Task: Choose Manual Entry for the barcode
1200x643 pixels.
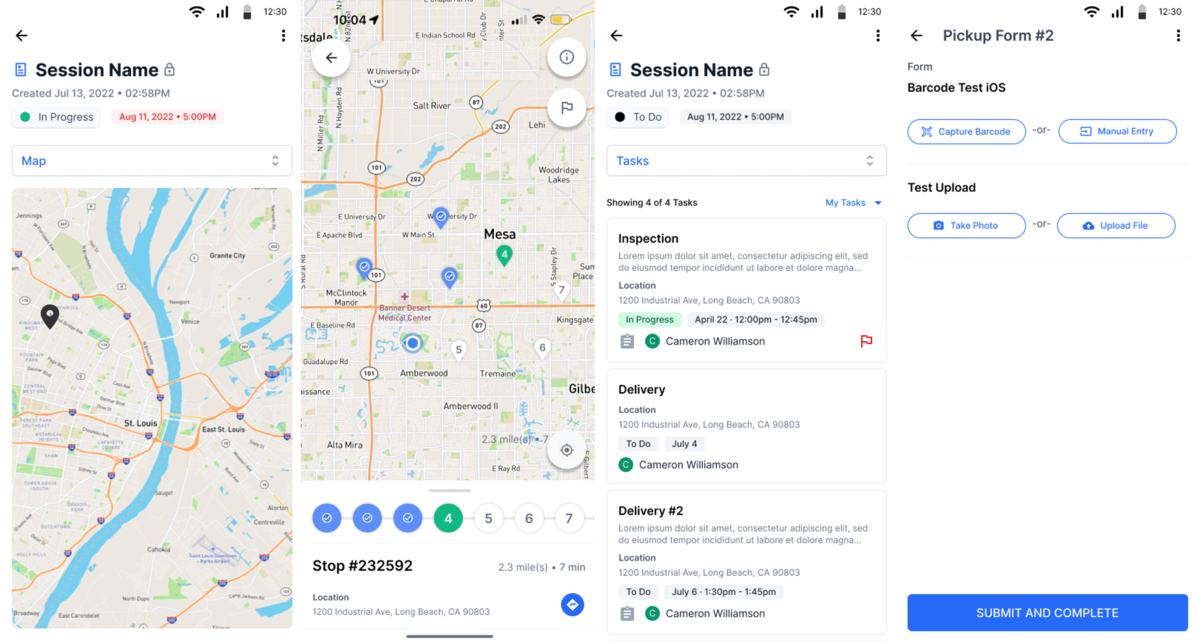Action: coord(1116,131)
